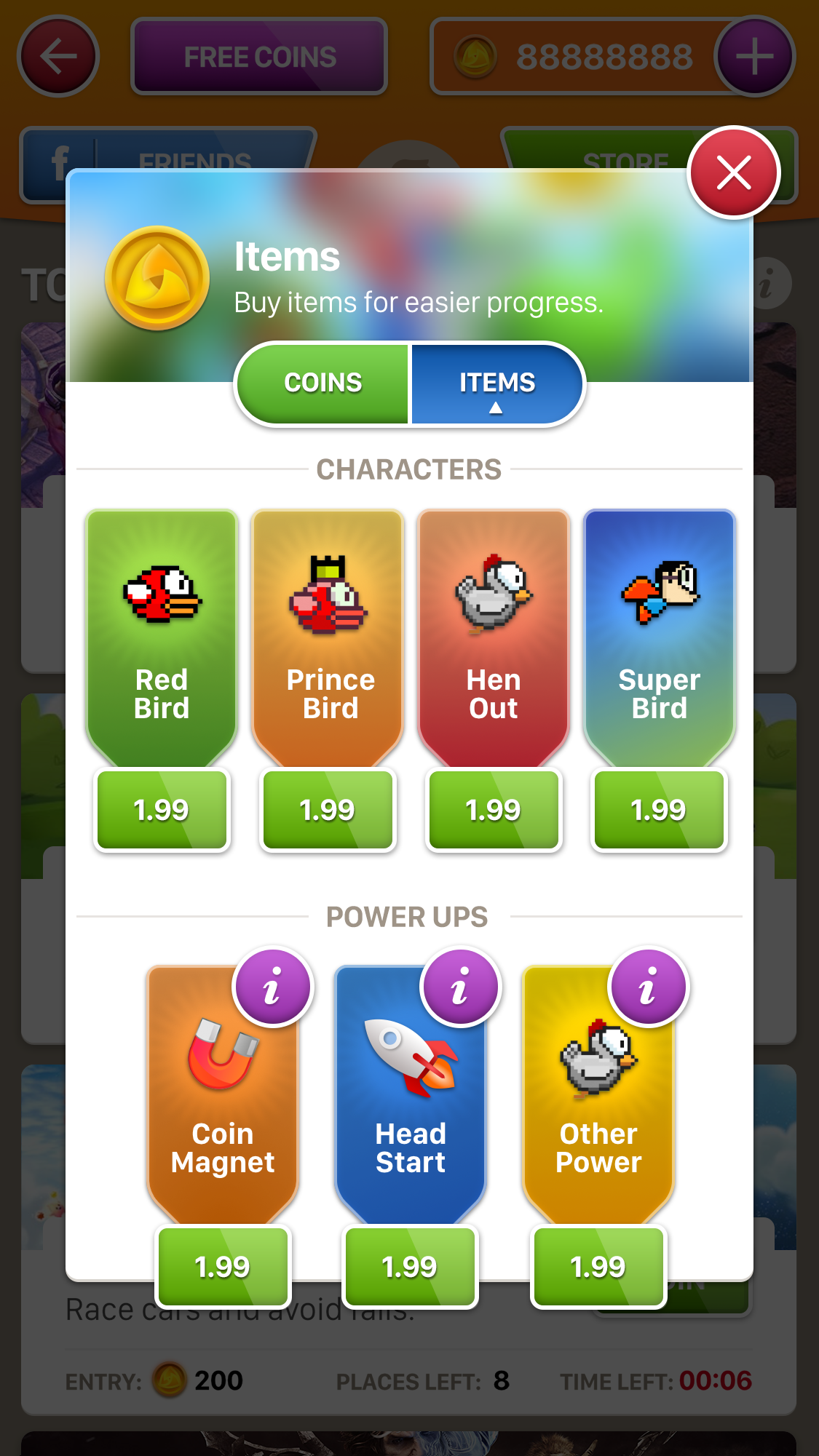Click the 88888888 coin balance display
The width and height of the screenshot is (819, 1456).
tap(604, 55)
